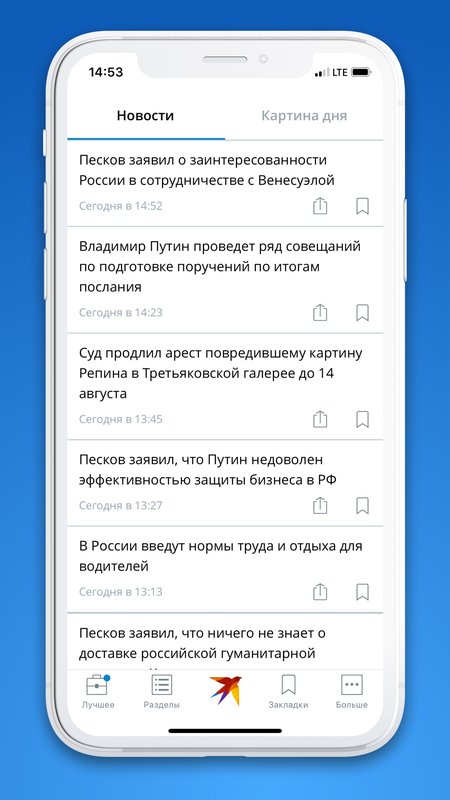The width and height of the screenshot is (450, 800).
Task: Open the Больше menu tab
Action: click(352, 691)
